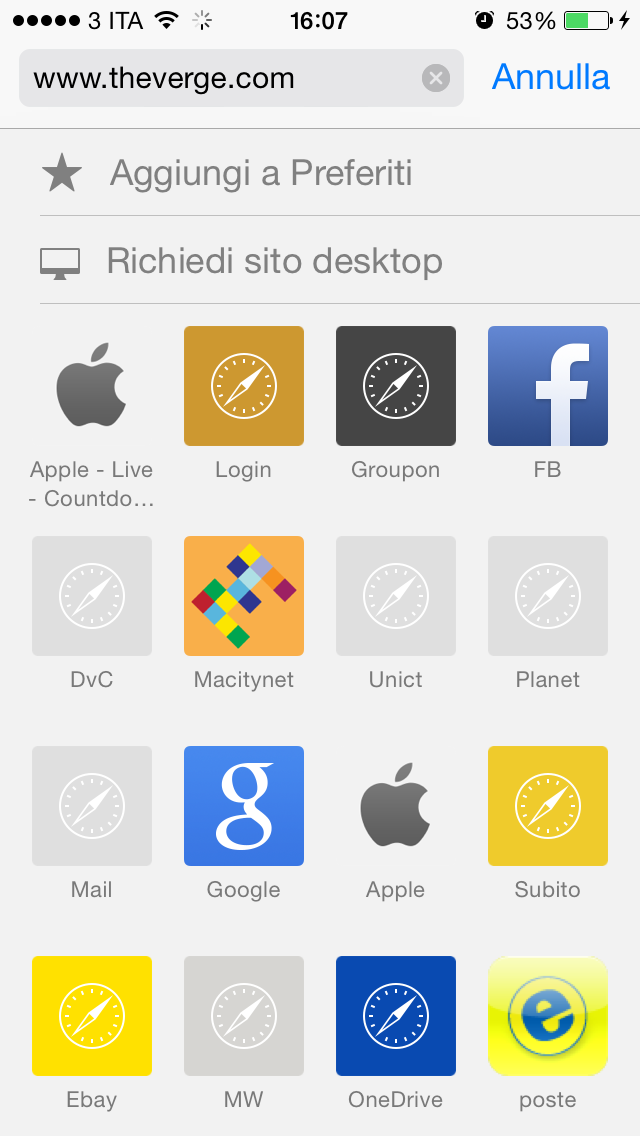Image resolution: width=640 pixels, height=1136 pixels.
Task: Open the Mail bookmark
Action: click(92, 806)
